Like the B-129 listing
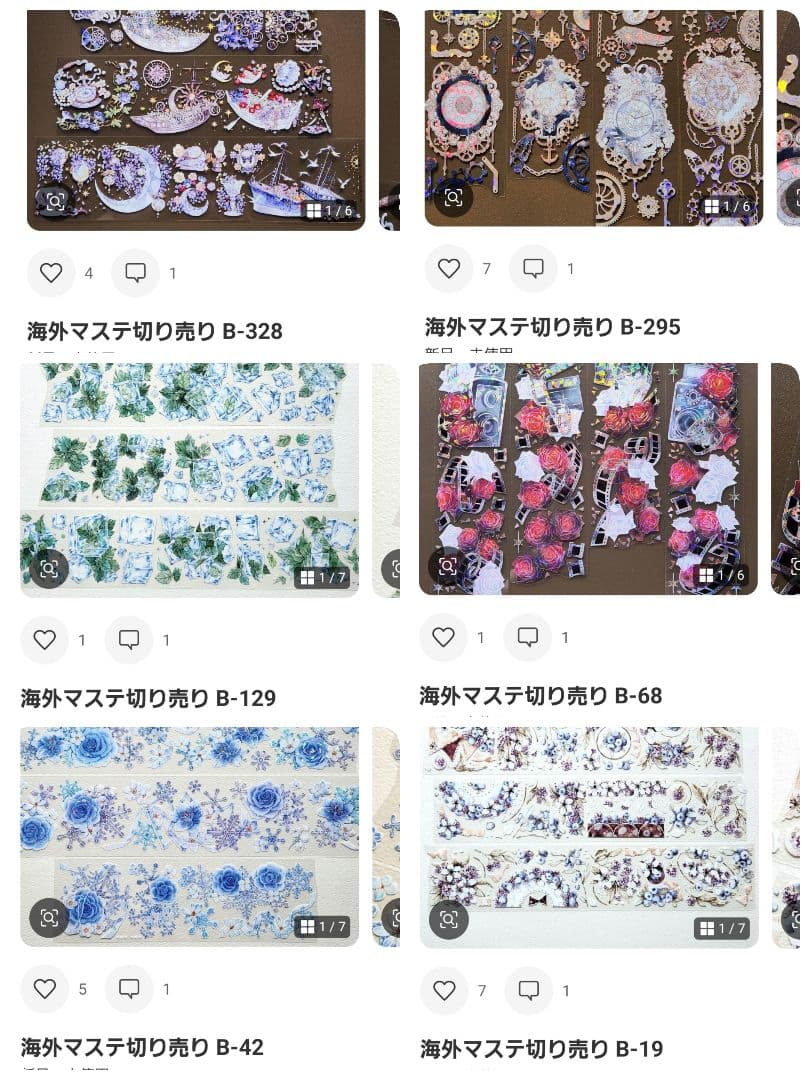 point(45,640)
